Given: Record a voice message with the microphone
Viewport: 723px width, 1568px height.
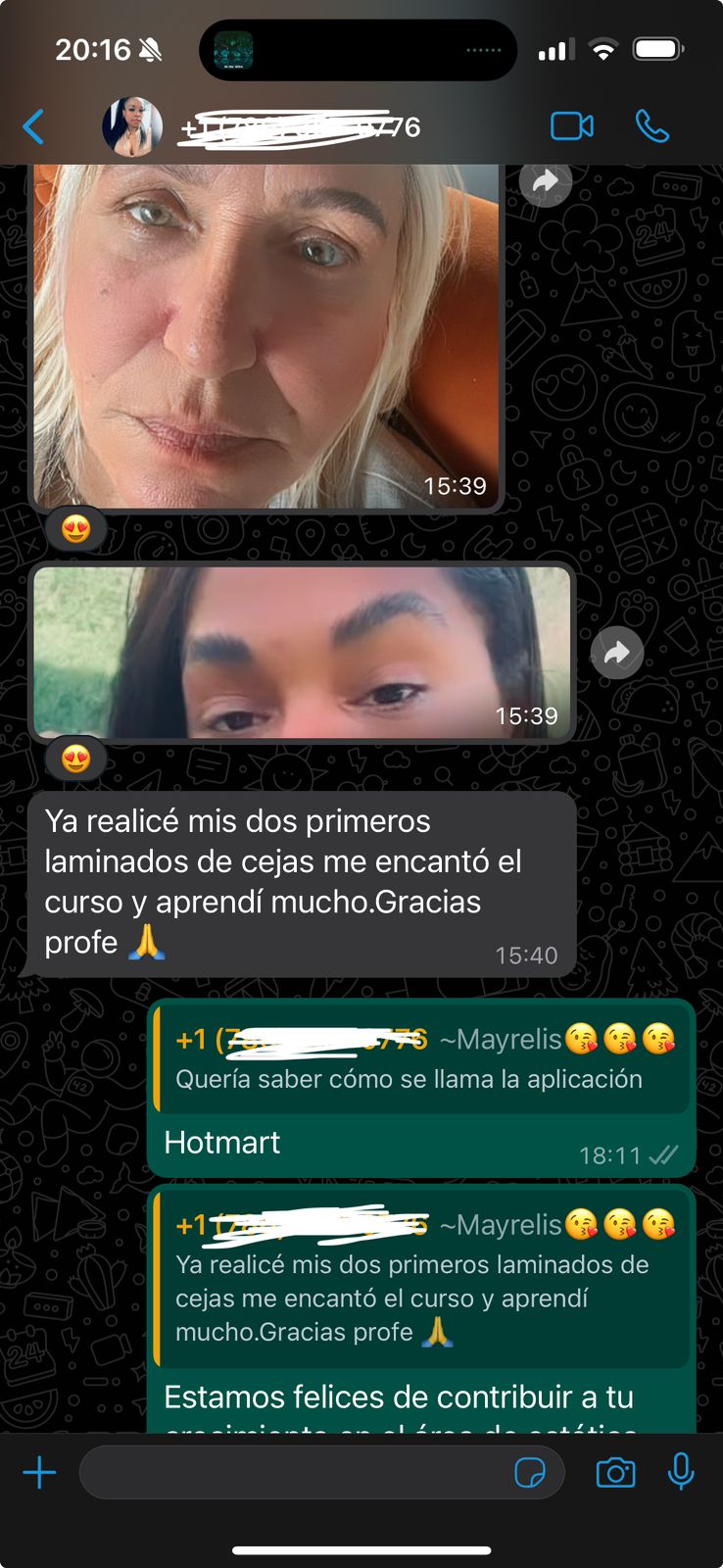Looking at the screenshot, I should pos(681,1471).
